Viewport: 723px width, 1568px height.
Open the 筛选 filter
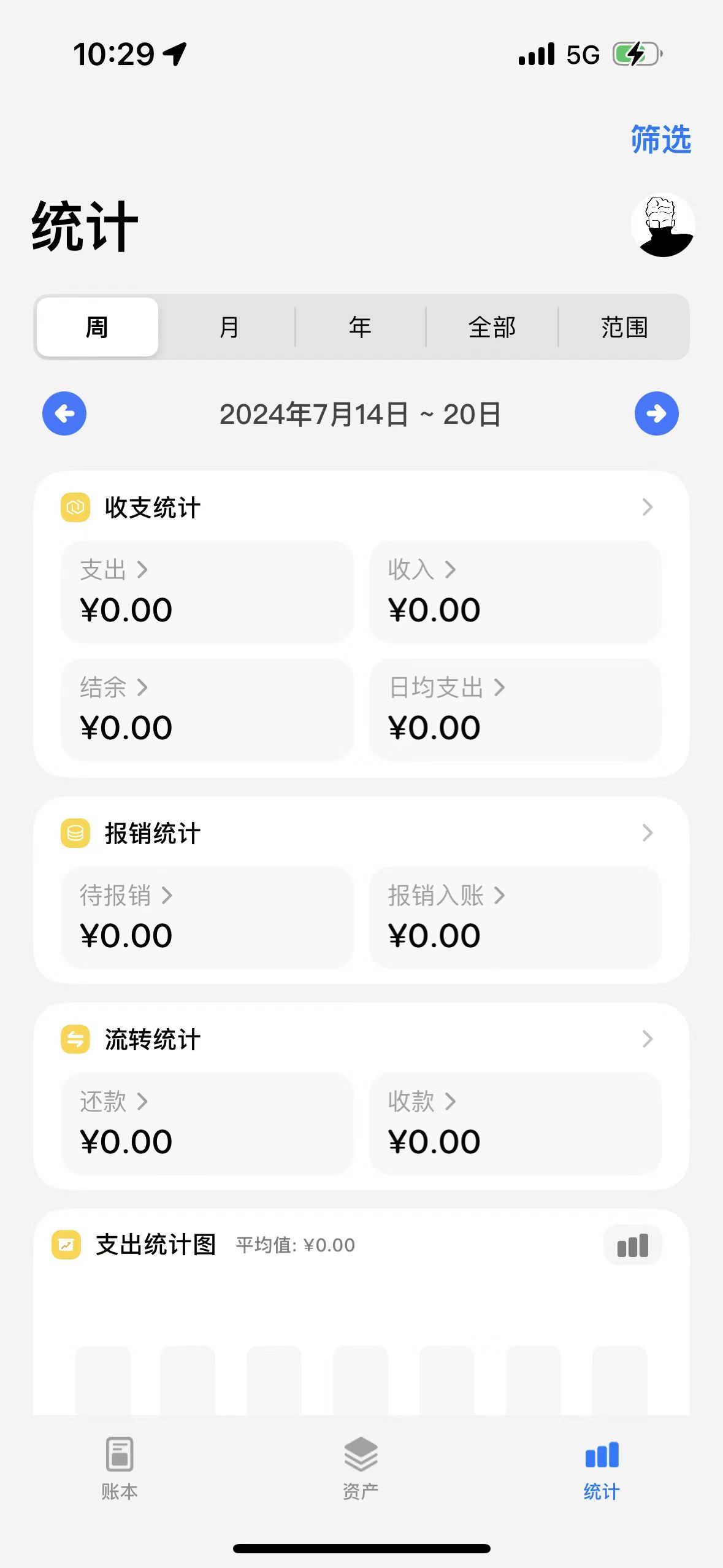660,139
